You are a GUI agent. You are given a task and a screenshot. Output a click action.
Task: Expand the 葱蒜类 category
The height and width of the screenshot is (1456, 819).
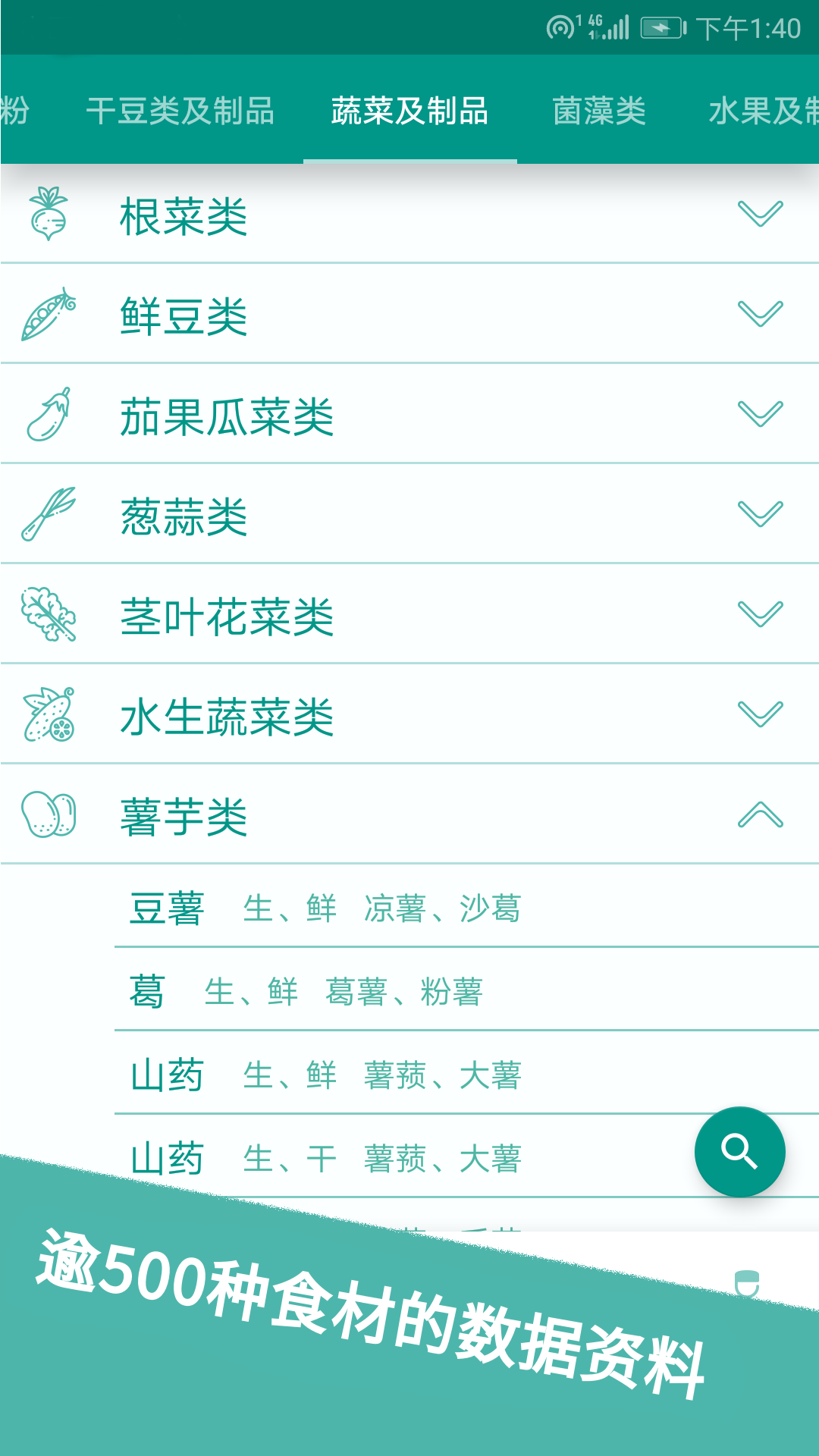click(x=409, y=514)
